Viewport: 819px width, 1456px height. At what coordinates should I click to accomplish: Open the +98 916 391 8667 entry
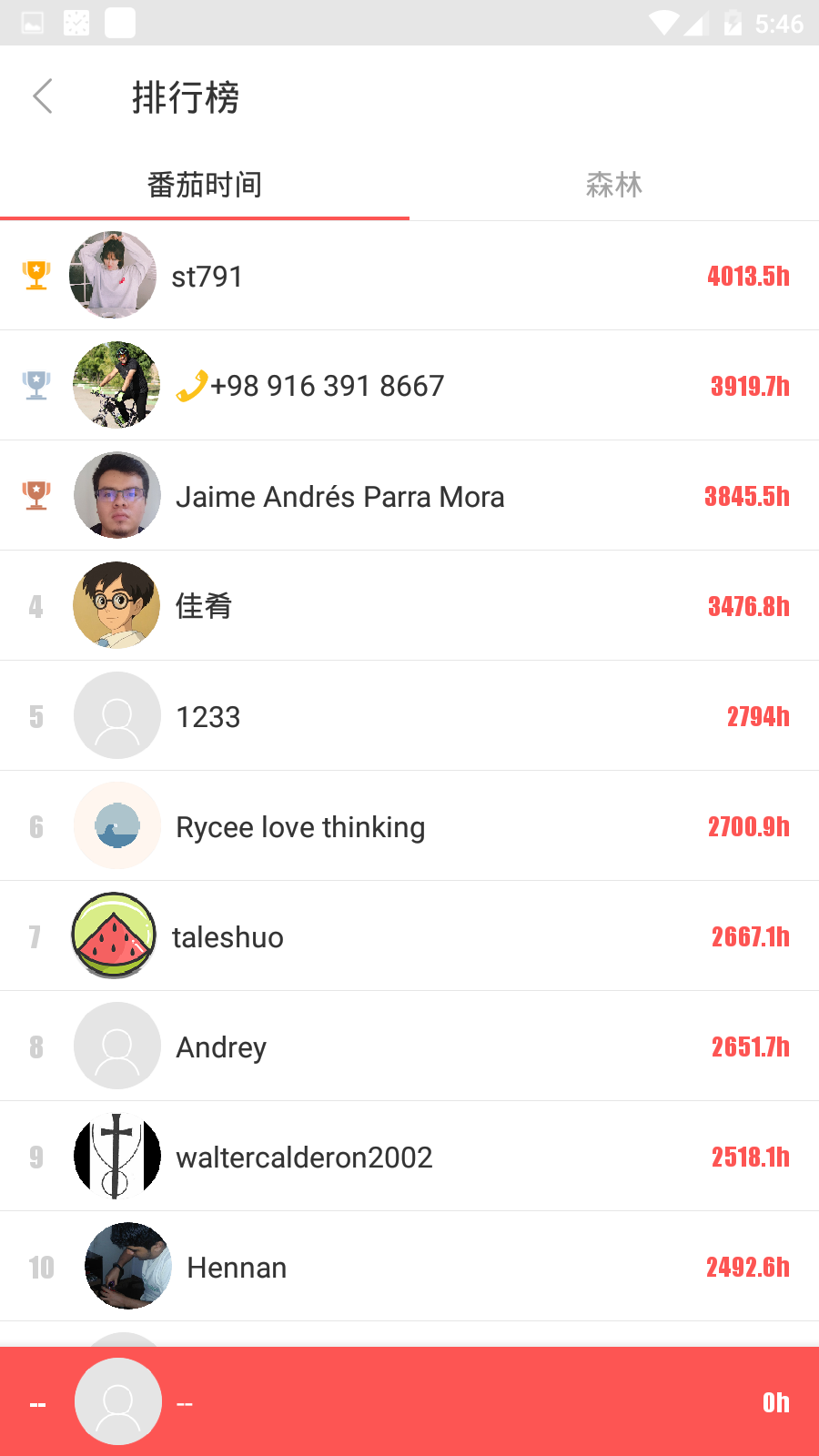click(409, 386)
